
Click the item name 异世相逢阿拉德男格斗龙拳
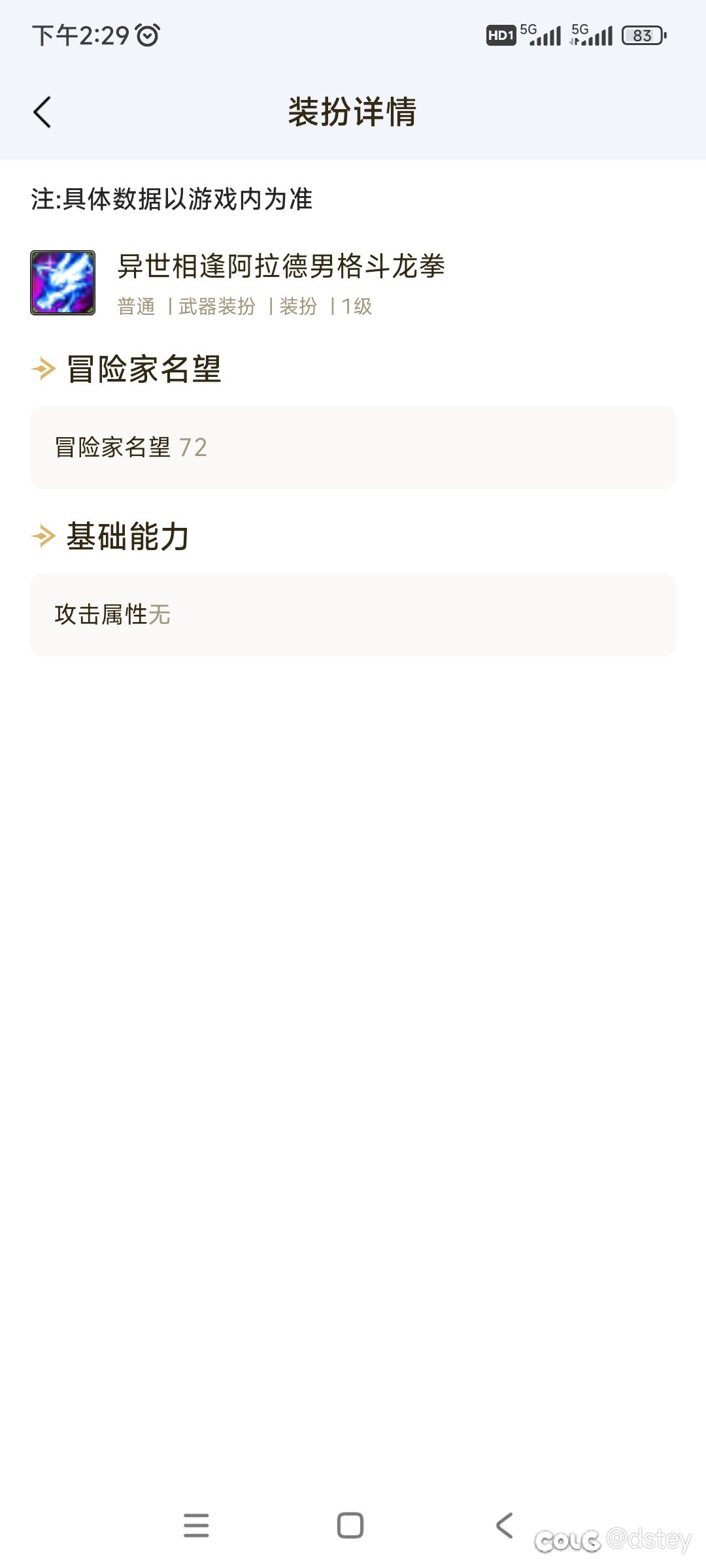point(281,267)
